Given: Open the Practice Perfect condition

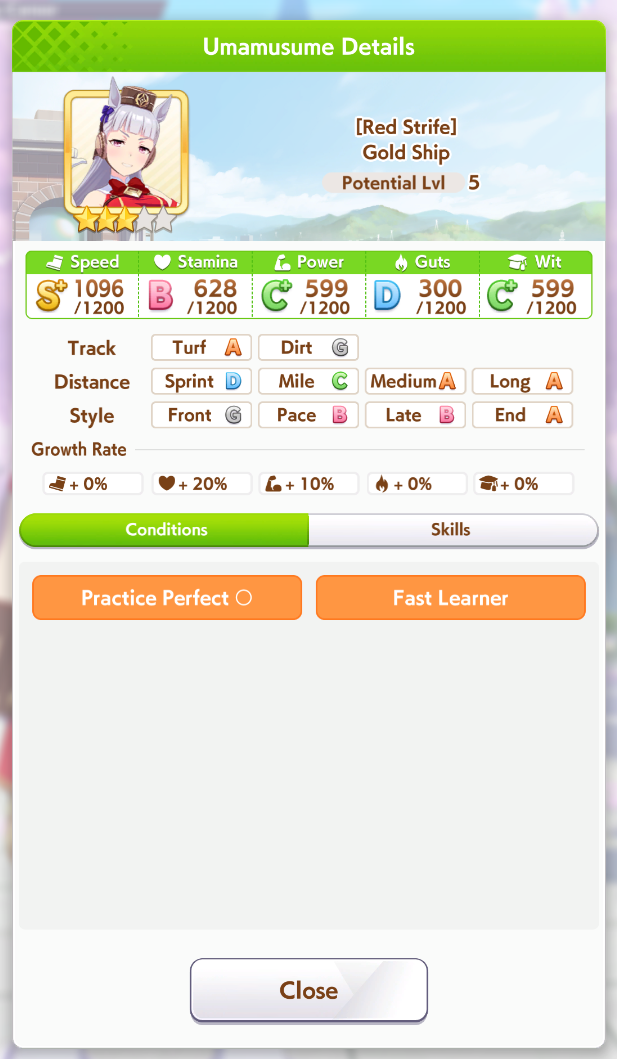Looking at the screenshot, I should [167, 598].
